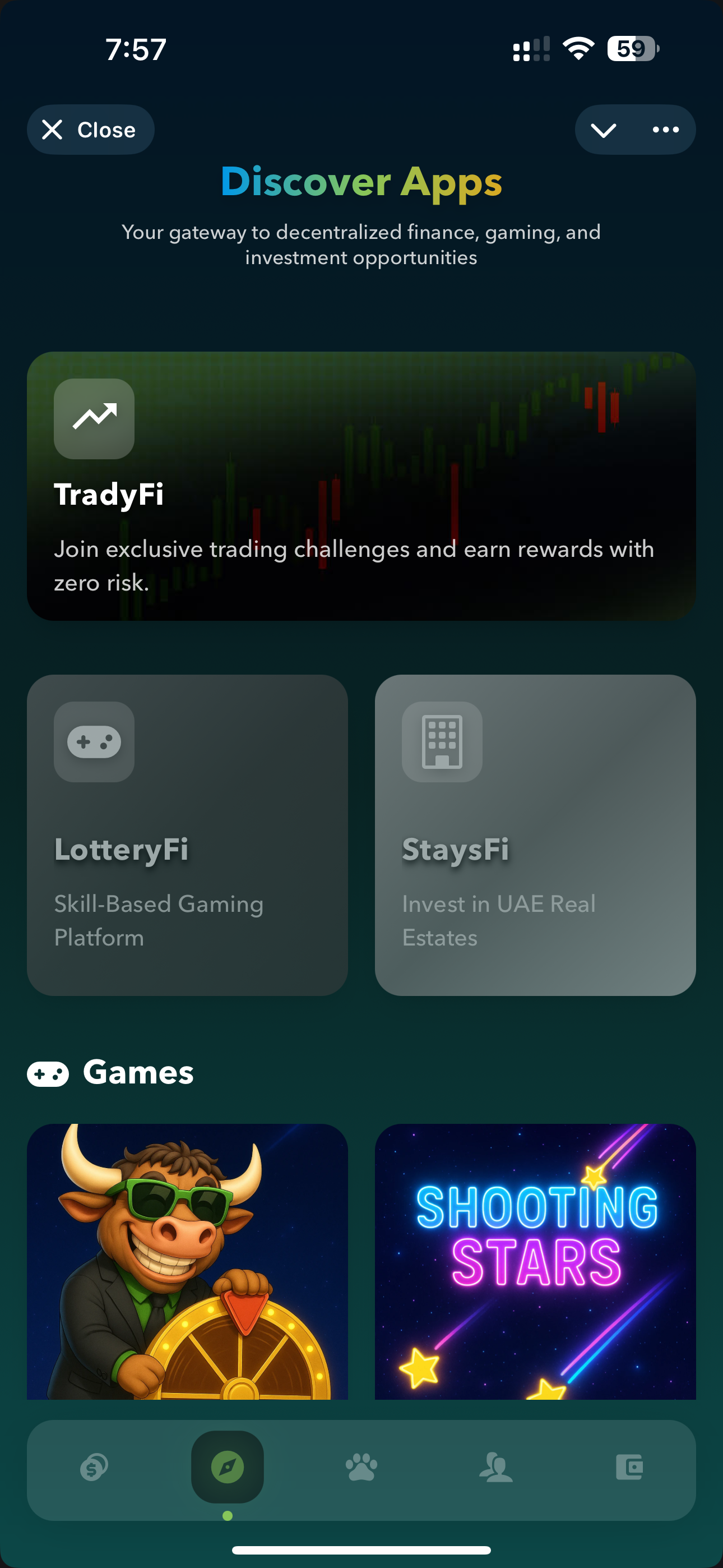Open the StaysFi UAE real estate card

[535, 837]
